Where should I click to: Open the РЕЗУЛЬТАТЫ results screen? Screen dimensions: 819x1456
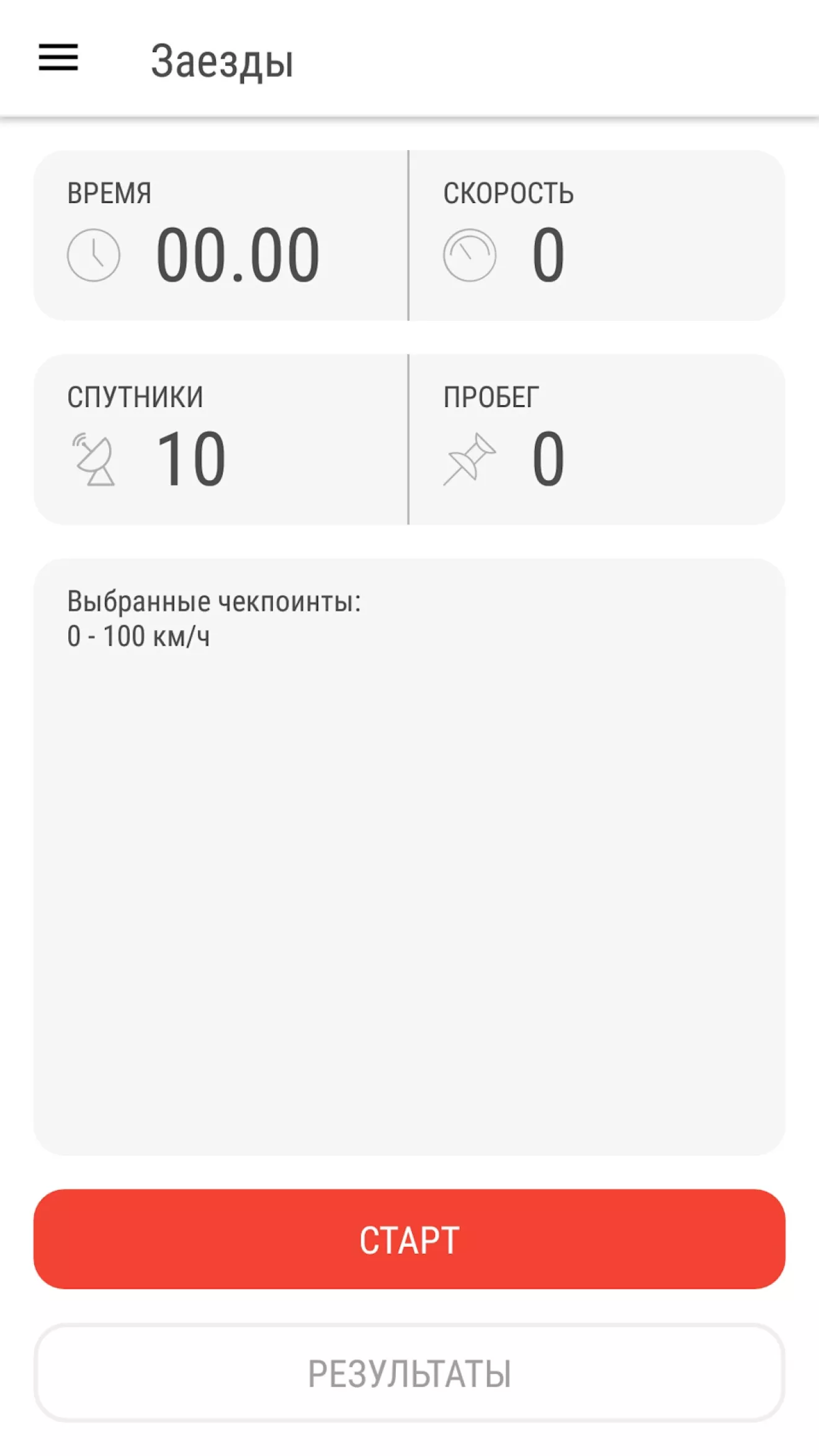[409, 1373]
